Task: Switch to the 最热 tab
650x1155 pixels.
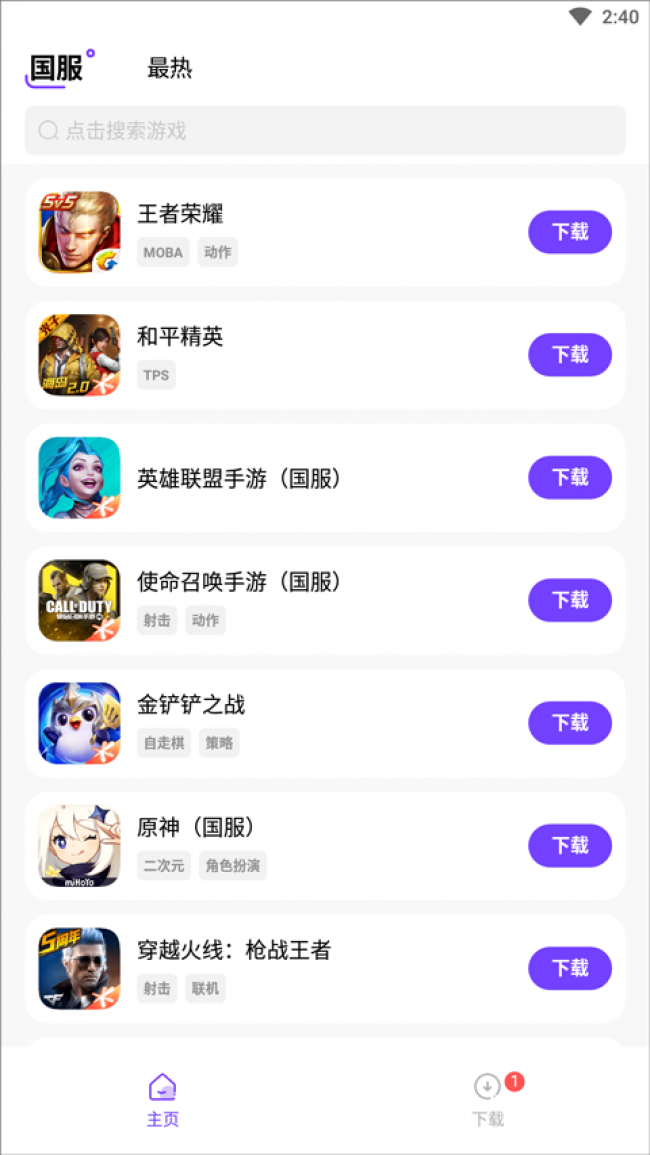Action: click(169, 68)
